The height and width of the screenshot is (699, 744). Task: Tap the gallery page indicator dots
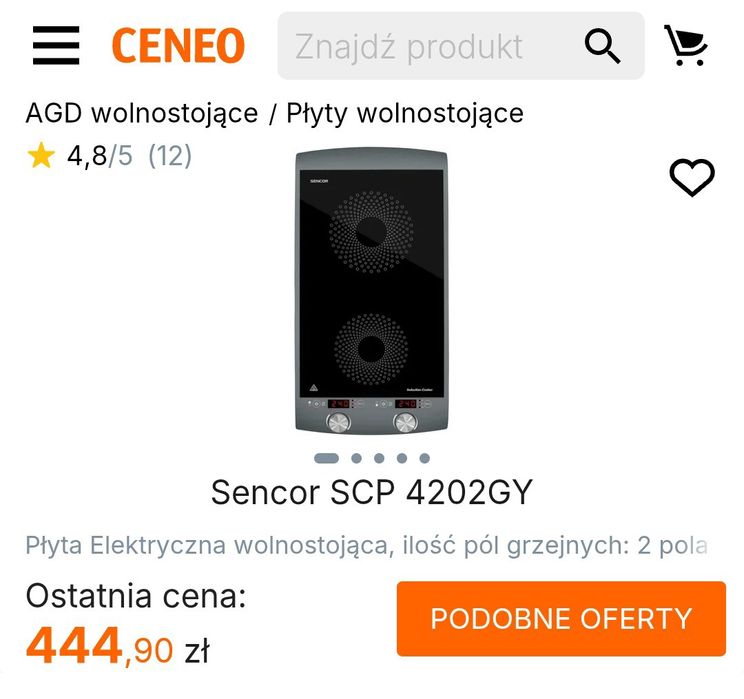point(372,458)
